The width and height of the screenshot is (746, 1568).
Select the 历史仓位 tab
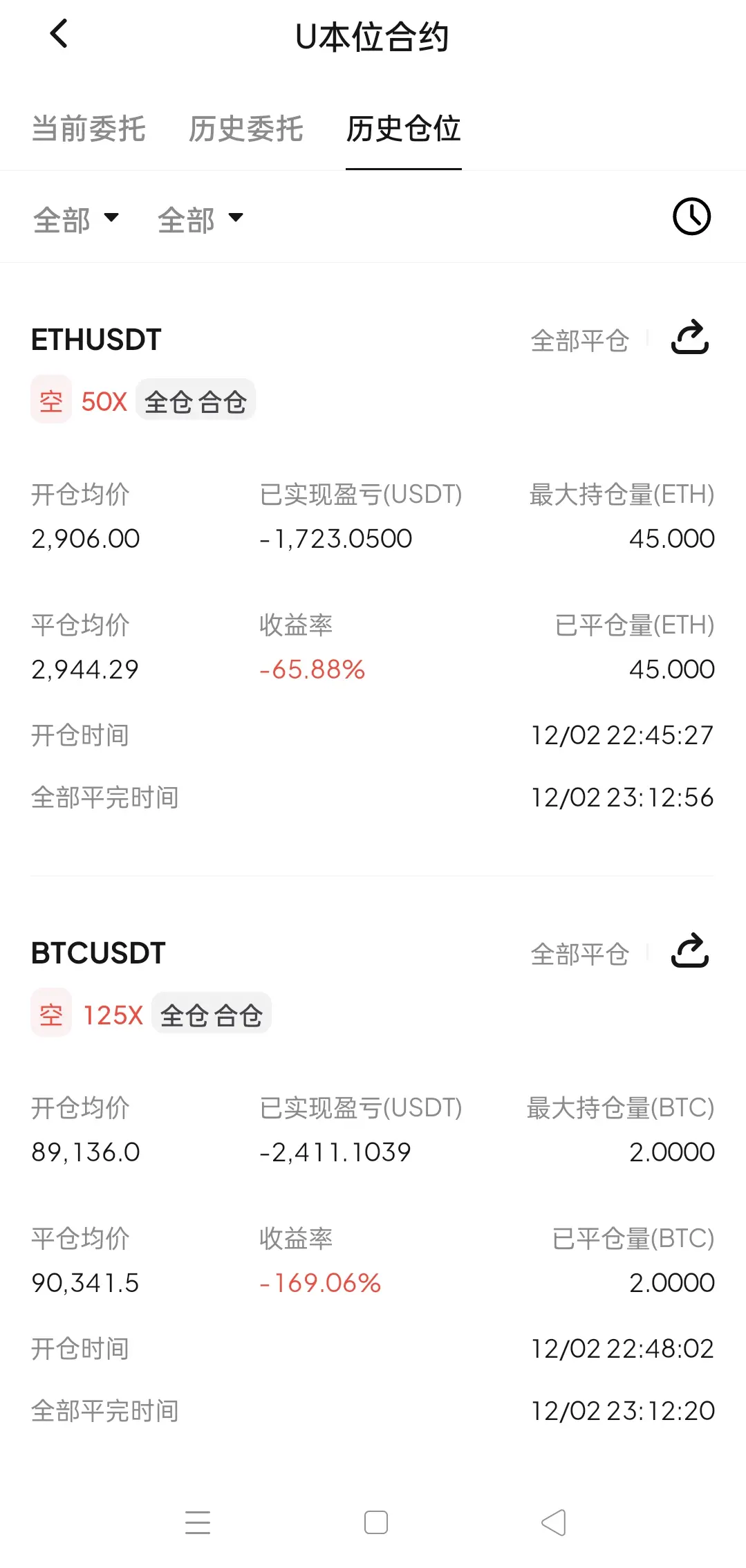(404, 129)
